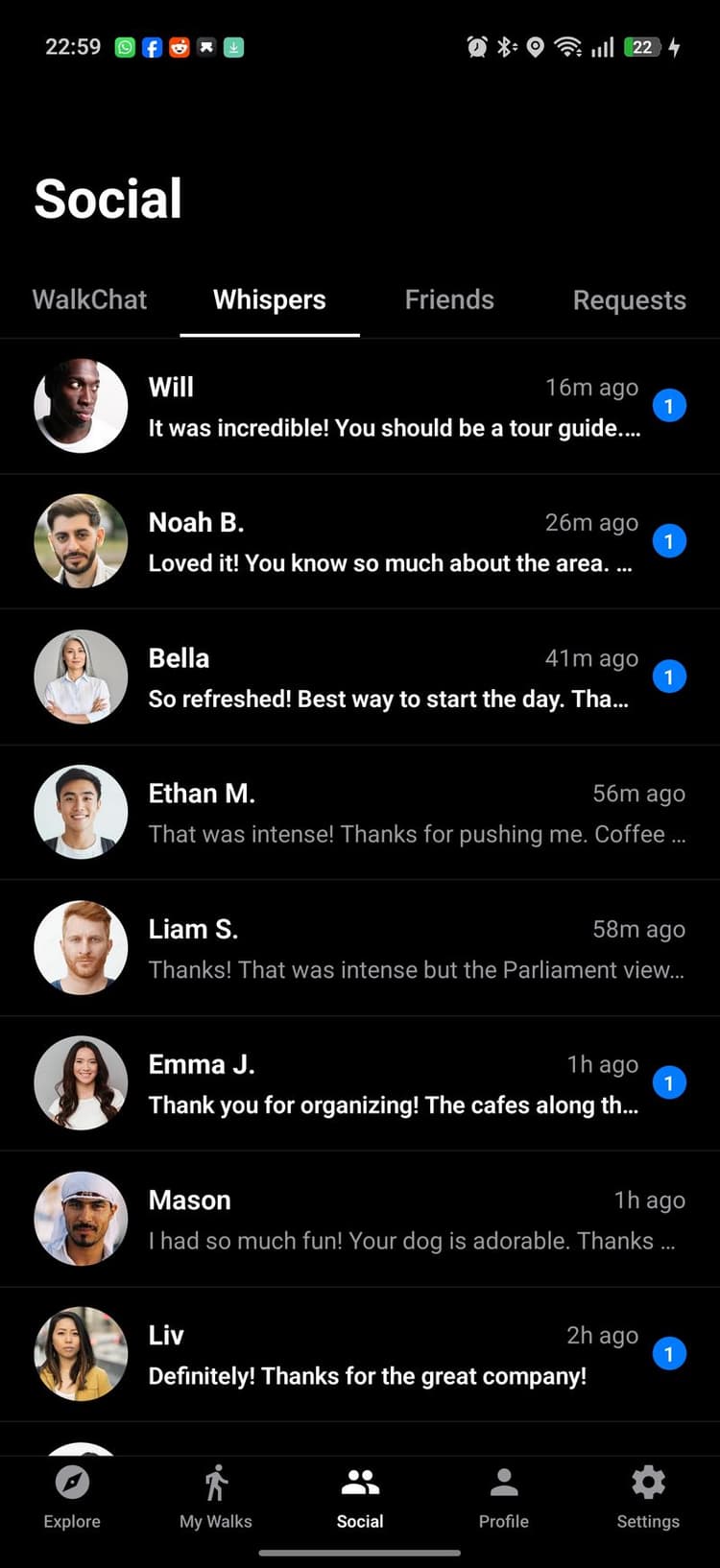Tap Will's profile picture
720x1568 pixels.
[x=81, y=405]
